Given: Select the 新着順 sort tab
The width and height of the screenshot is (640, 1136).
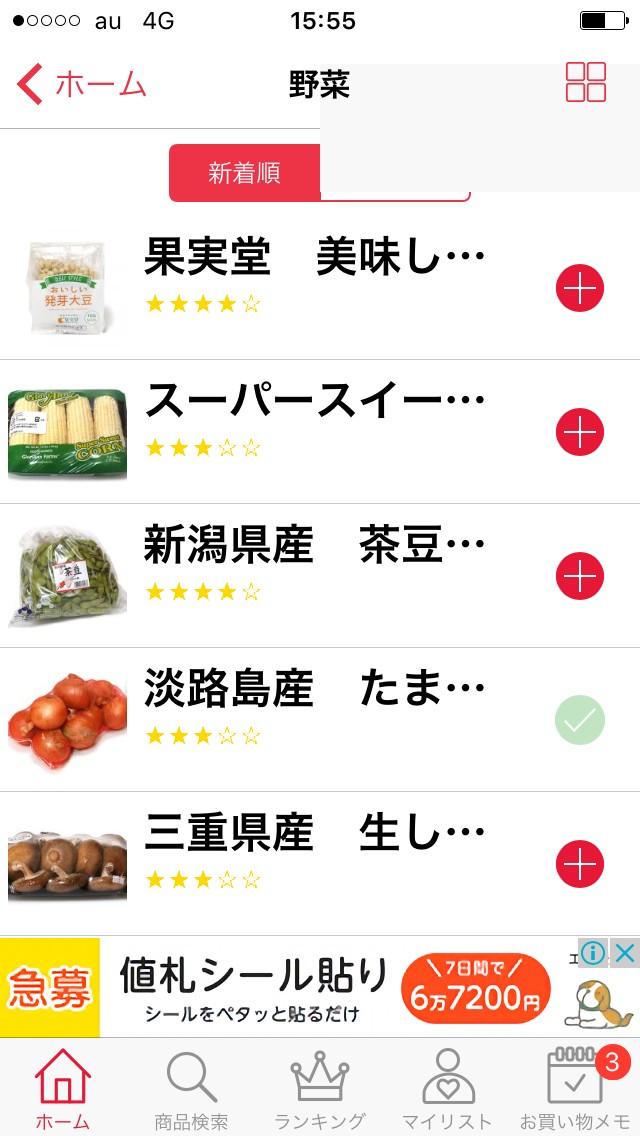Looking at the screenshot, I should (x=245, y=173).
